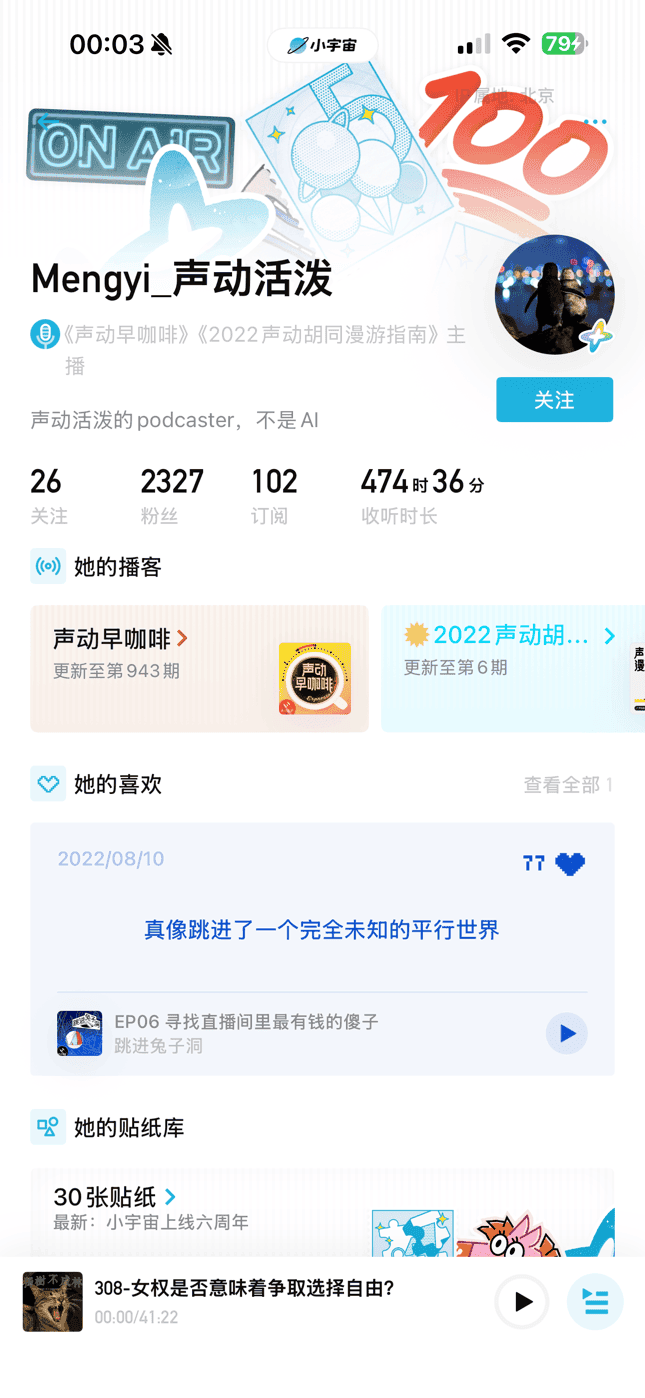Open the 2022声动胡同 podcast card
The image size is (645, 1398).
(x=510, y=668)
